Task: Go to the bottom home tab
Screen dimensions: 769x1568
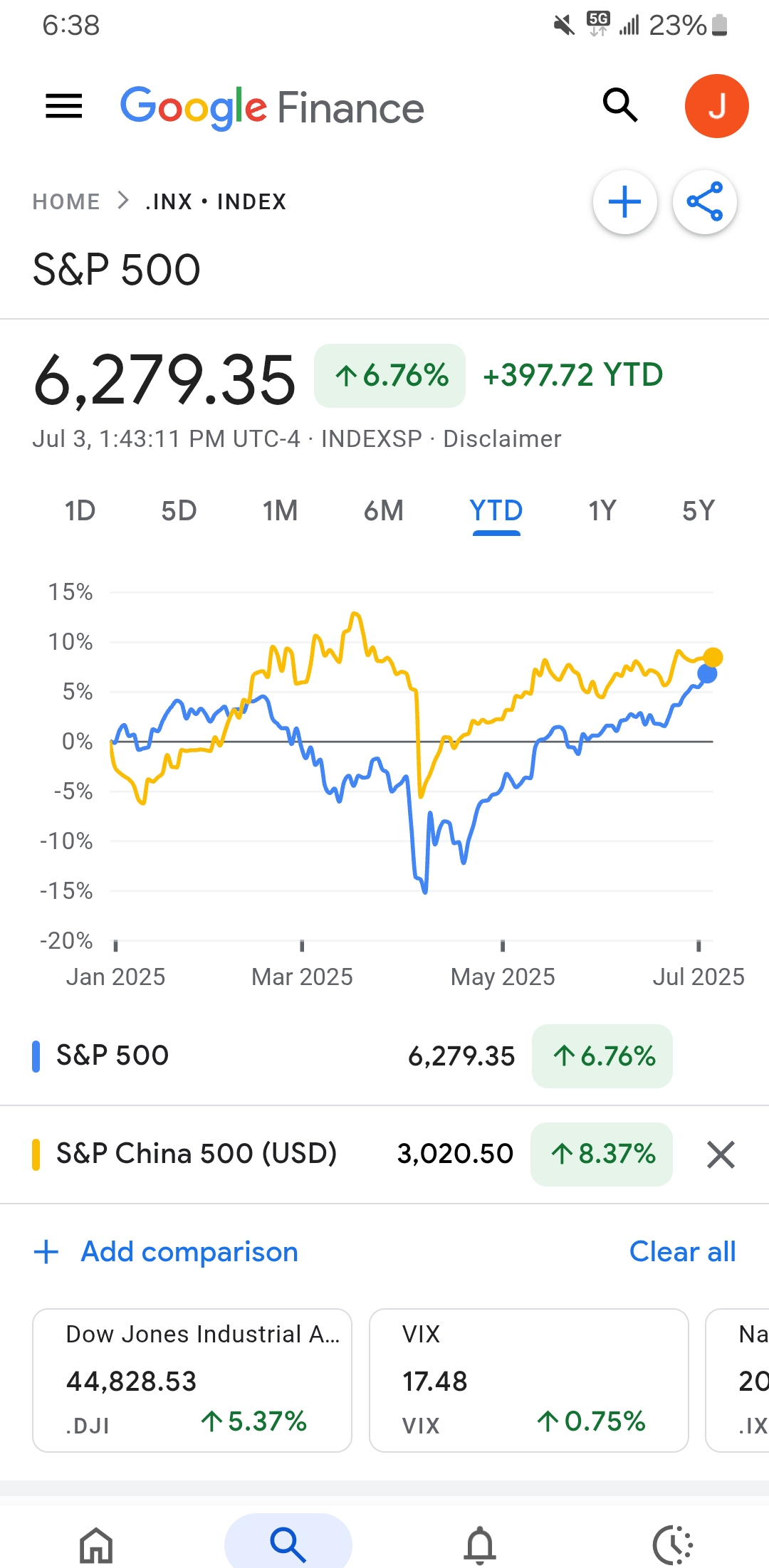Action: pyautogui.click(x=96, y=1545)
